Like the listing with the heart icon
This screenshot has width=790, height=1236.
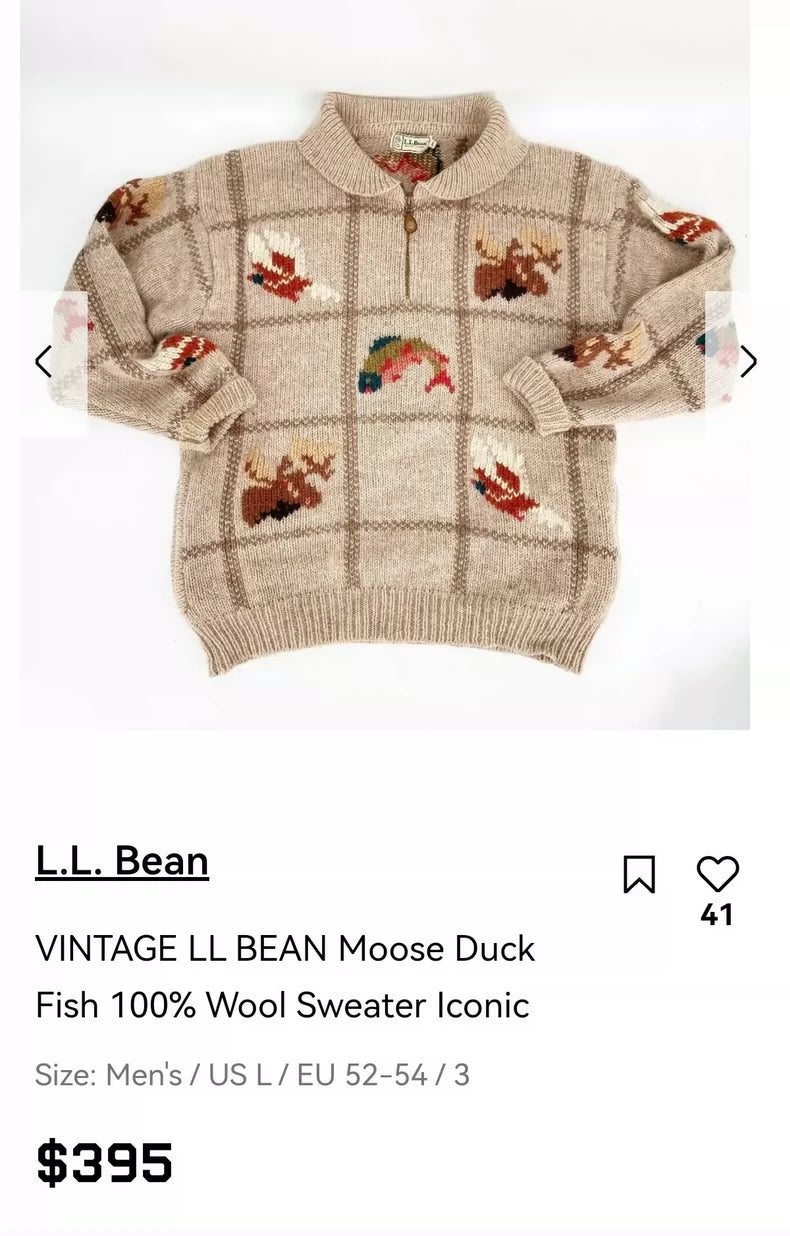[717, 874]
